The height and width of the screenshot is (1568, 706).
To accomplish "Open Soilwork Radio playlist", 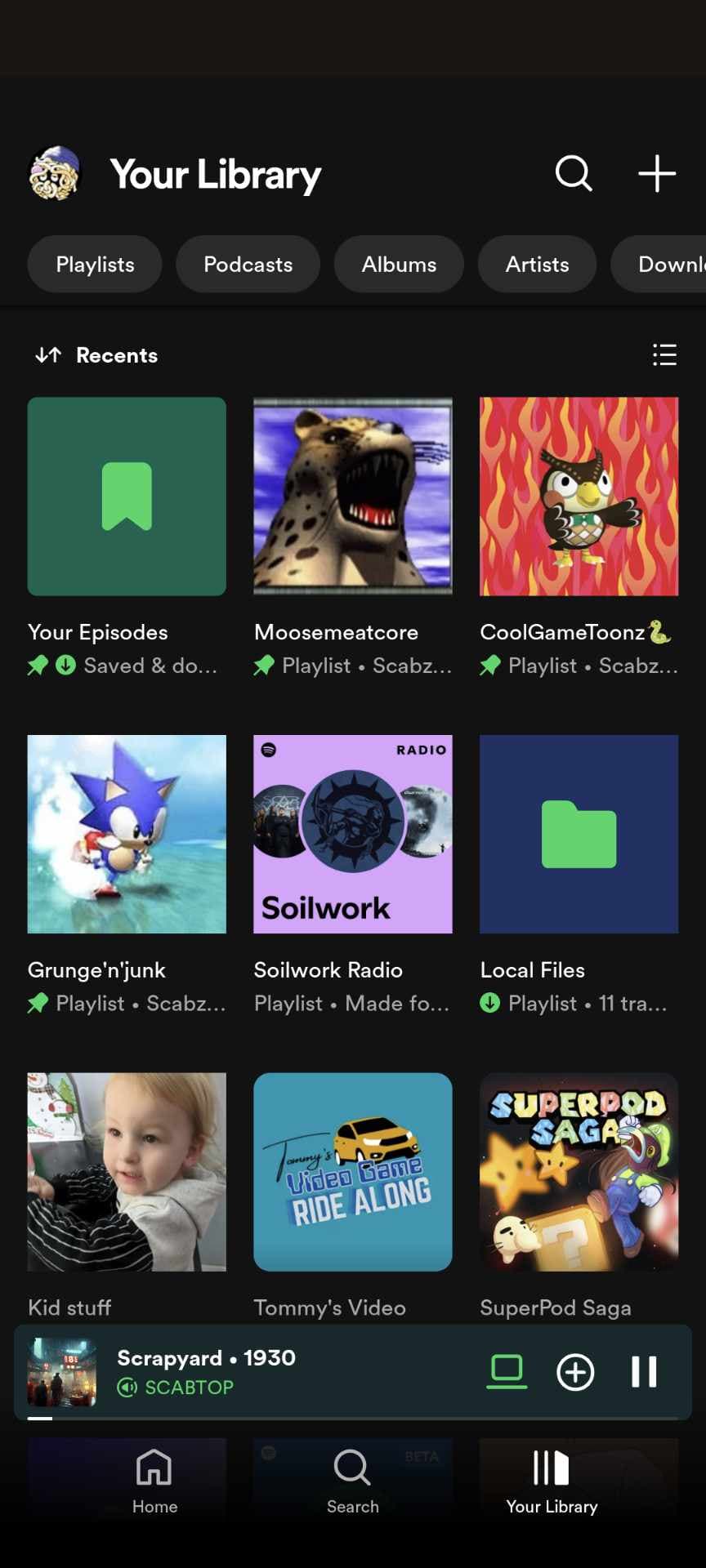I will [x=353, y=834].
